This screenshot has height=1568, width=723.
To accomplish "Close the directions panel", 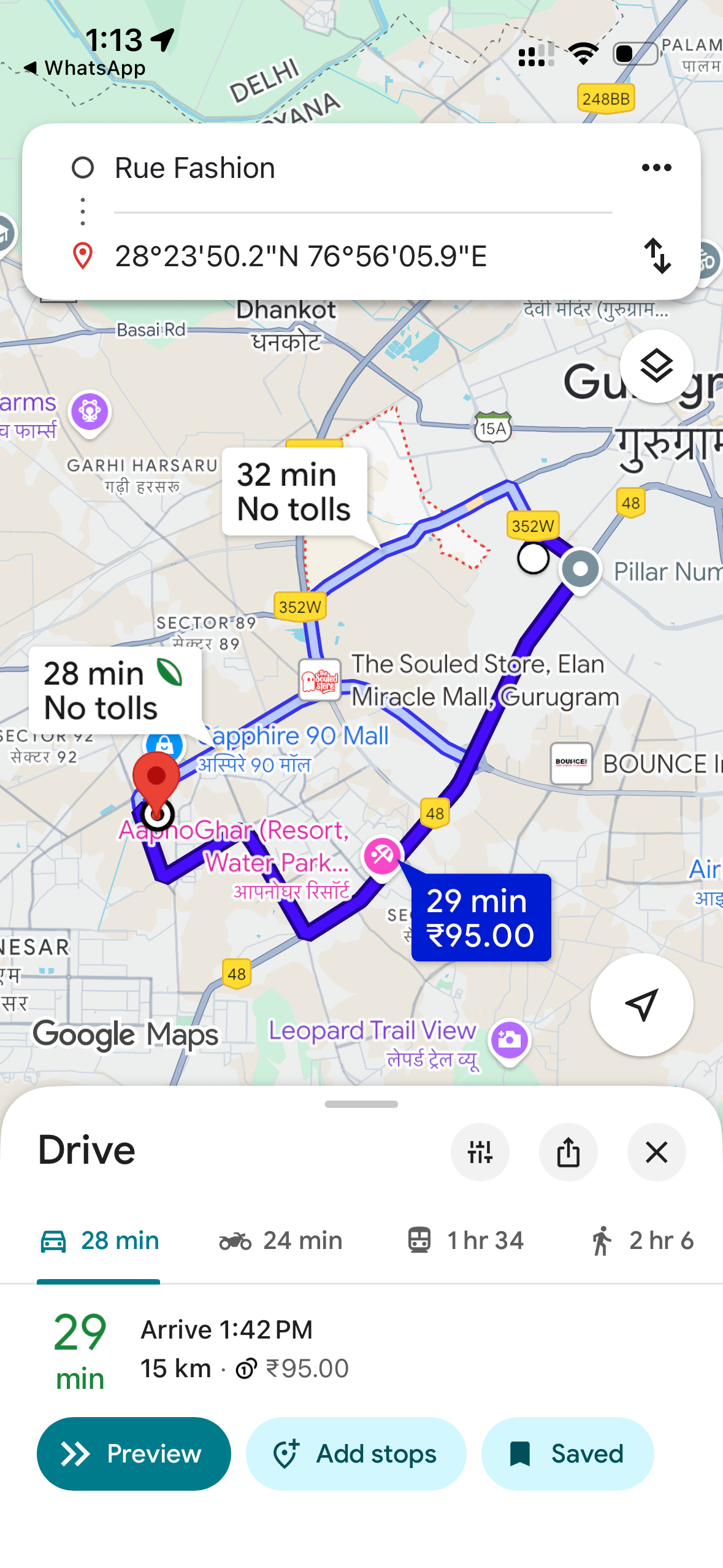I will (x=656, y=1152).
